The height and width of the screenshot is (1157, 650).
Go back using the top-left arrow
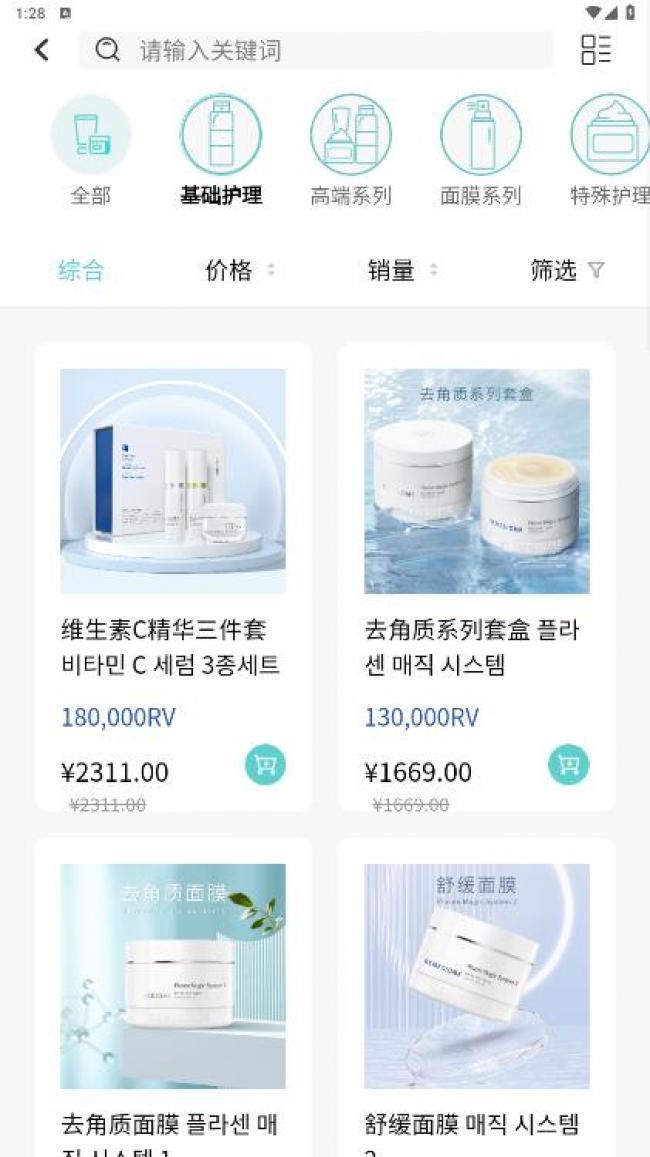point(42,50)
